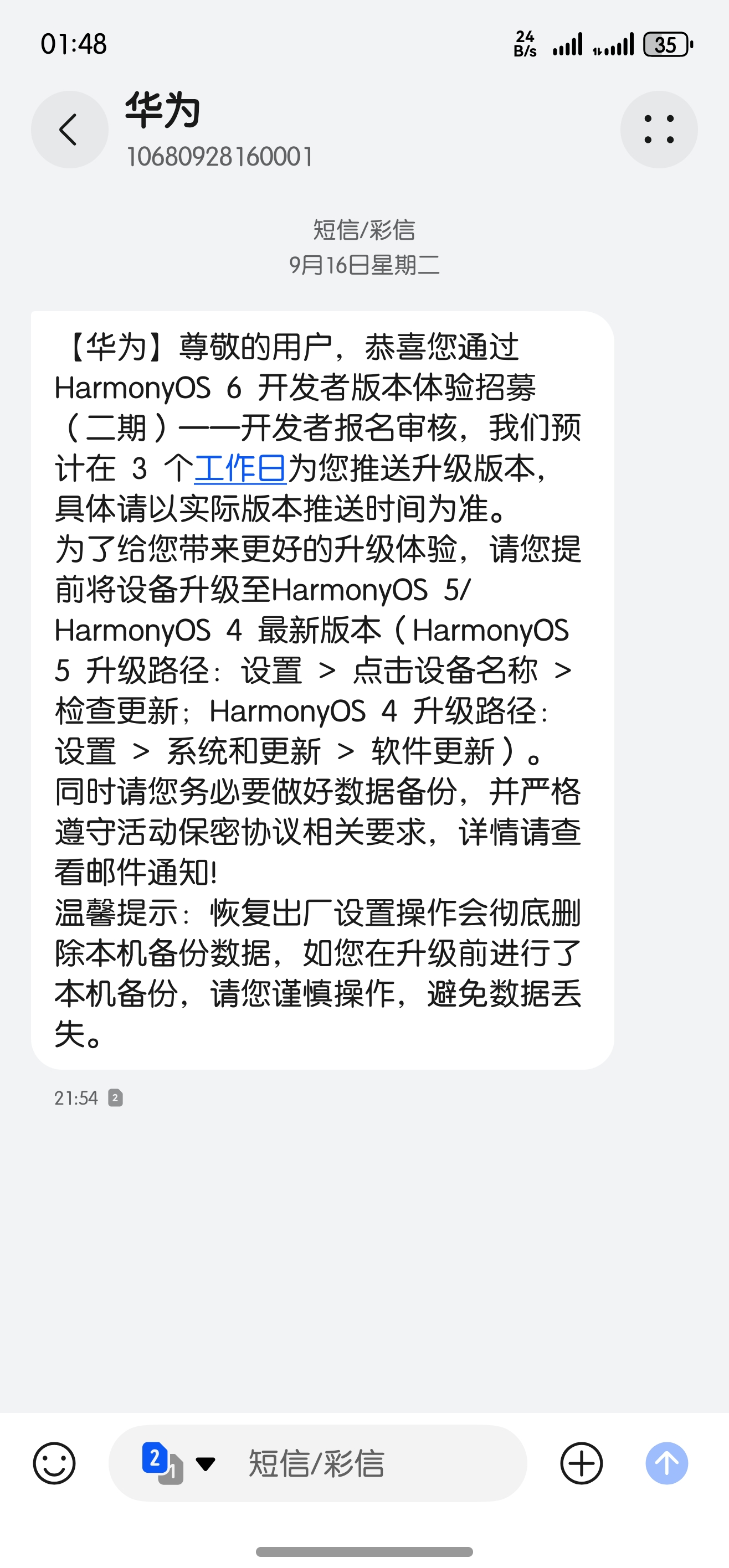
Task: Switch SIM card with the dropdown selector
Action: click(178, 1463)
